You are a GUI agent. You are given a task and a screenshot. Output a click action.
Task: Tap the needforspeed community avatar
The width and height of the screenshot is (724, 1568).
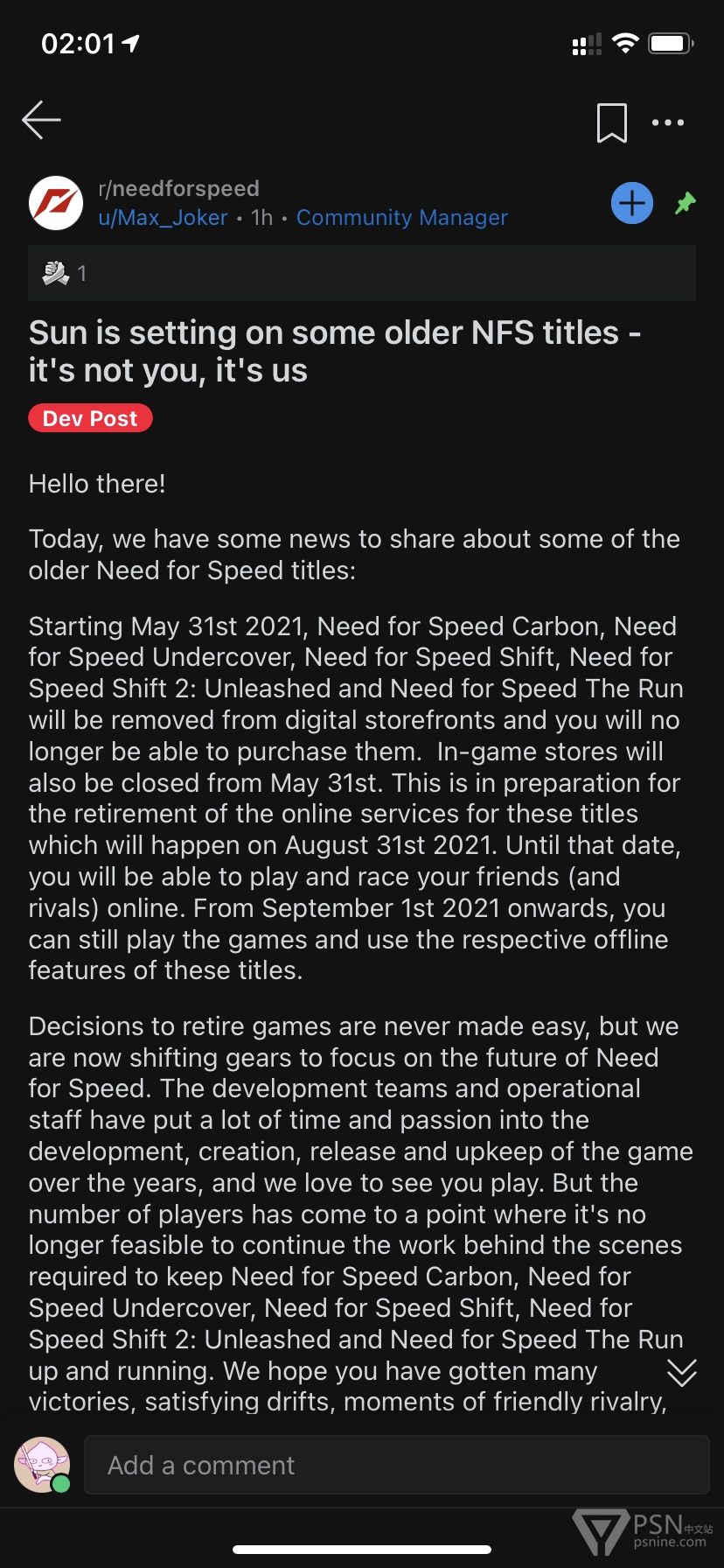coord(56,203)
